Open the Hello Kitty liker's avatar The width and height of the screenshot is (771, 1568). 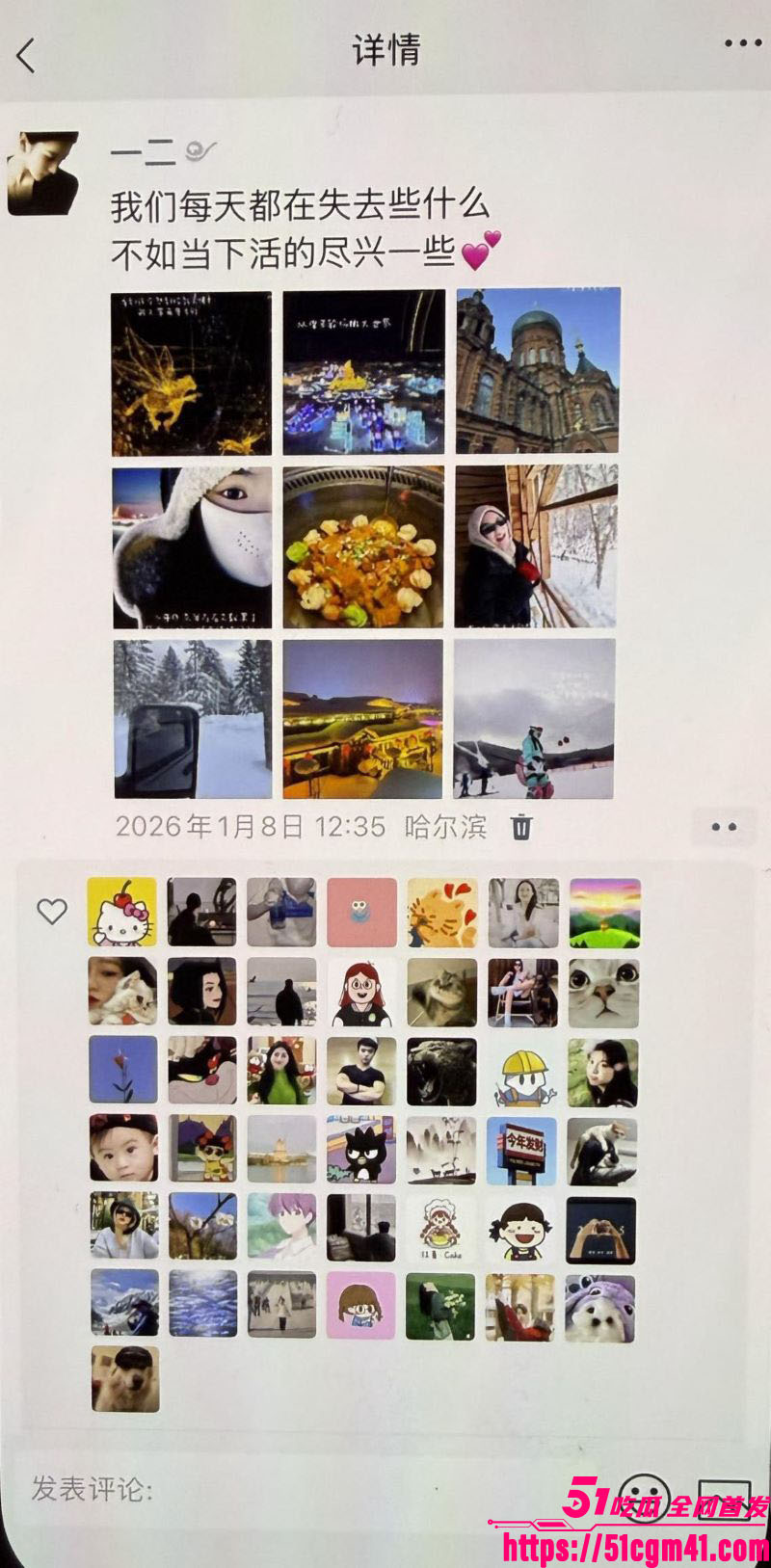point(122,912)
